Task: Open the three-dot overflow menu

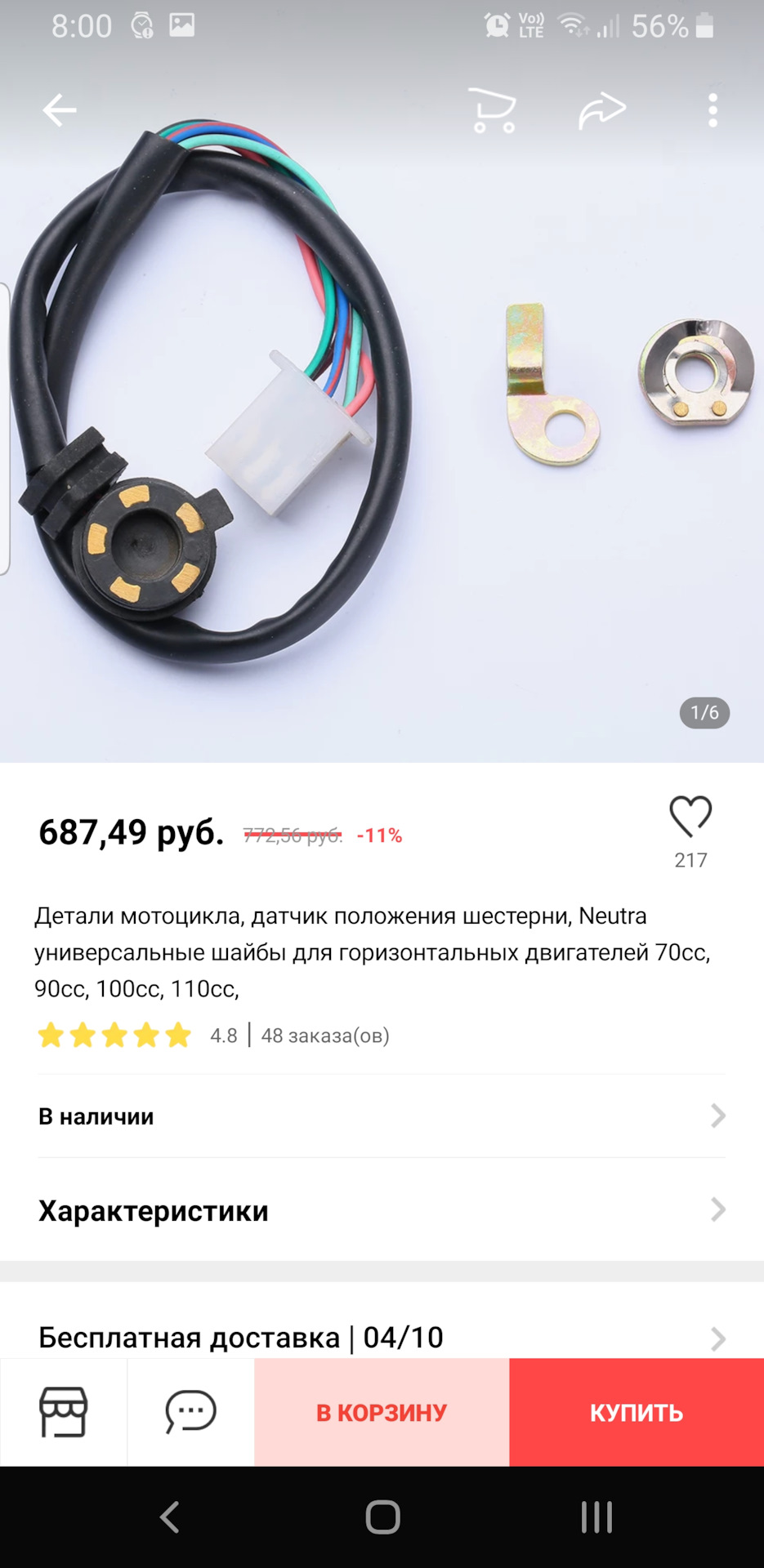Action: point(713,110)
